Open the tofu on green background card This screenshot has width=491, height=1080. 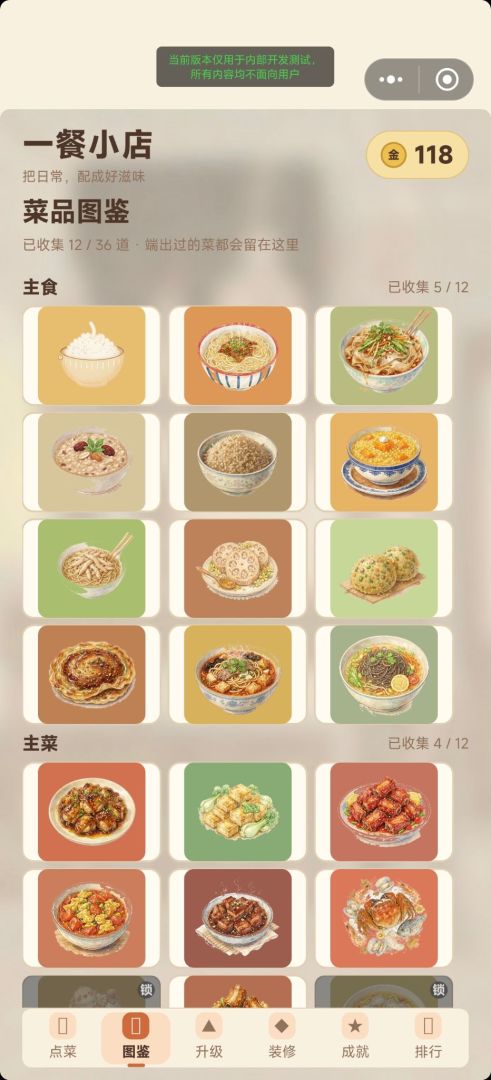238,811
